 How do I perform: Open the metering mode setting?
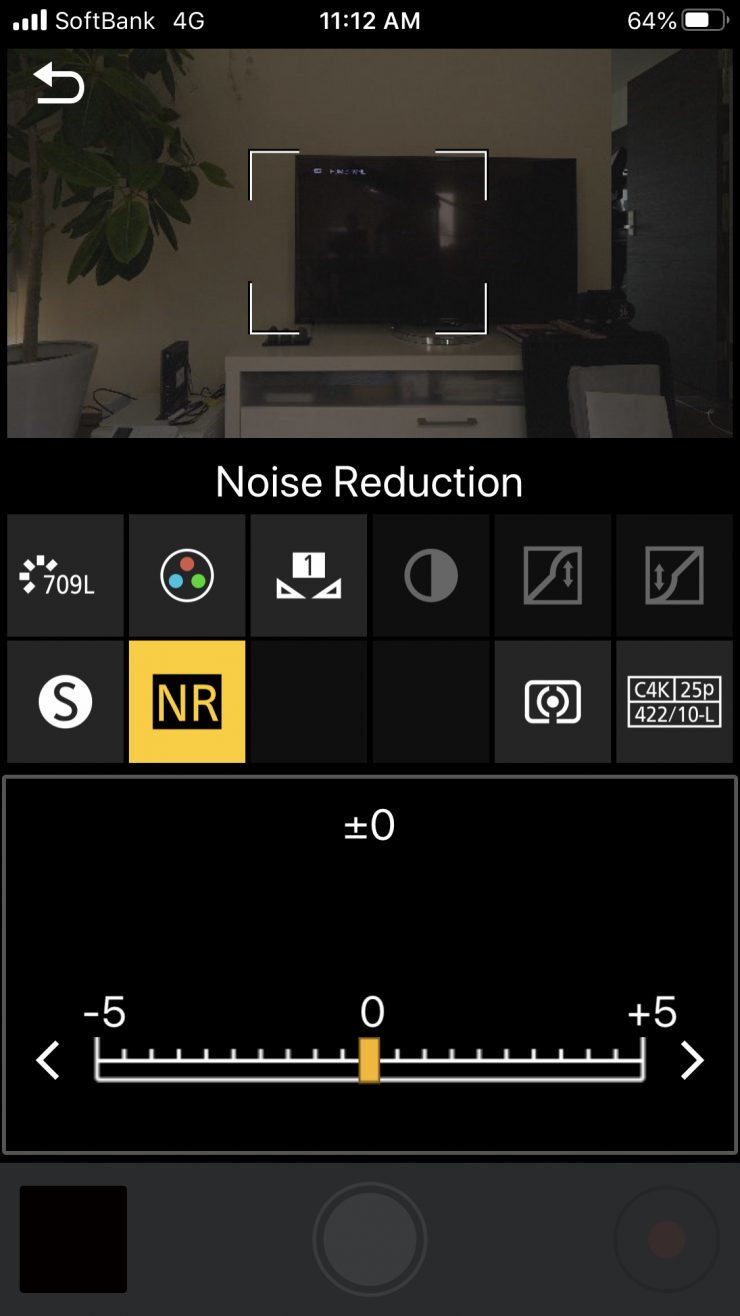pyautogui.click(x=553, y=702)
